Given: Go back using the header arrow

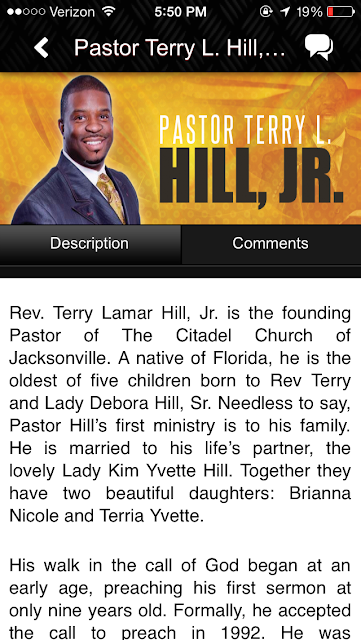Looking at the screenshot, I should click(x=41, y=48).
